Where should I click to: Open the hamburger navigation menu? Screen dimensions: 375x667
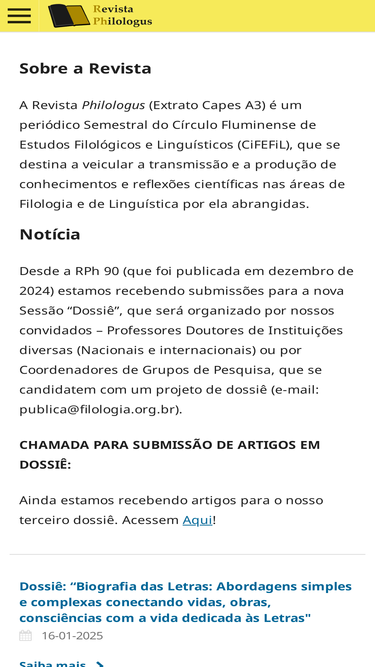pyautogui.click(x=19, y=16)
